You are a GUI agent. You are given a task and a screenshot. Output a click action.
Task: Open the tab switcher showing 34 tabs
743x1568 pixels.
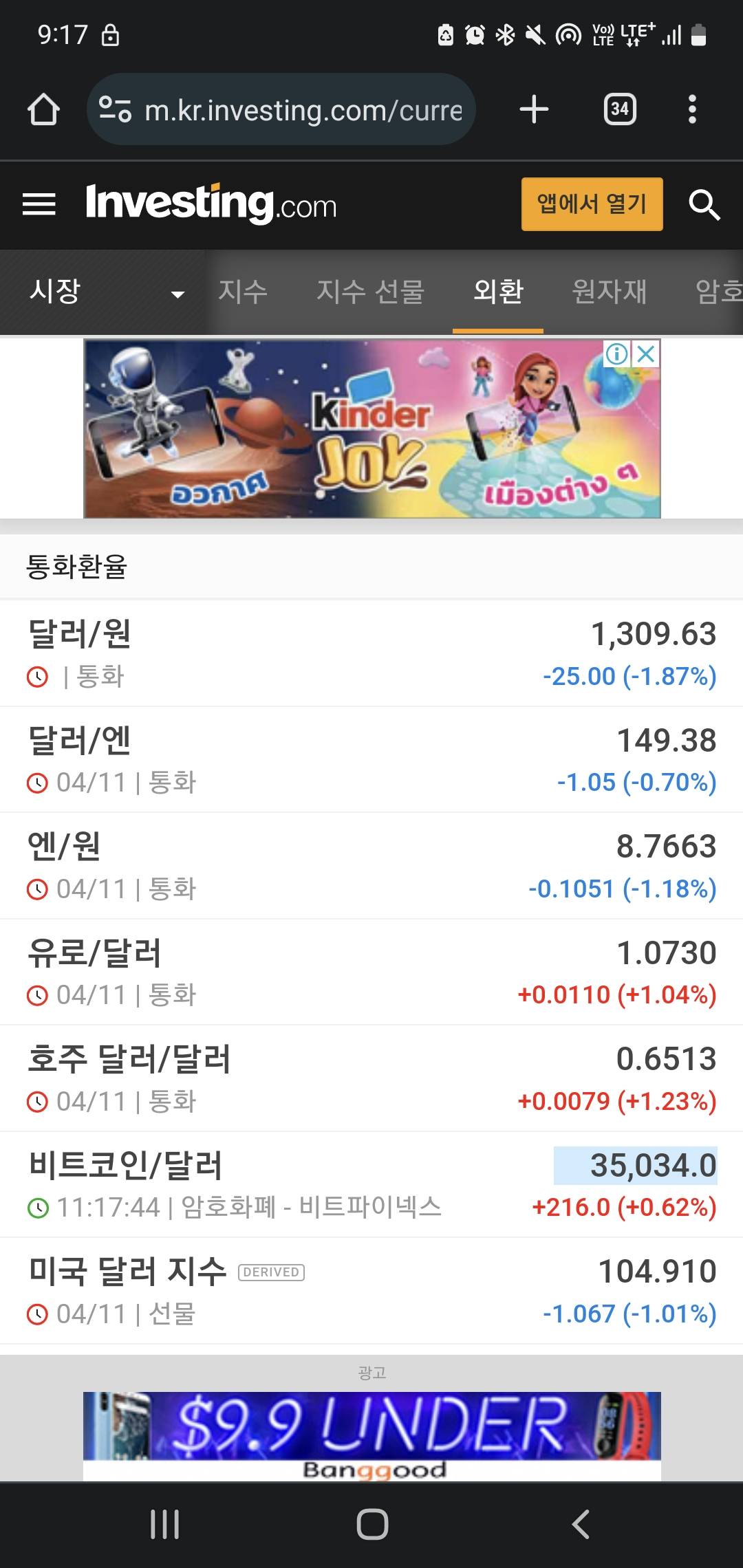[619, 109]
